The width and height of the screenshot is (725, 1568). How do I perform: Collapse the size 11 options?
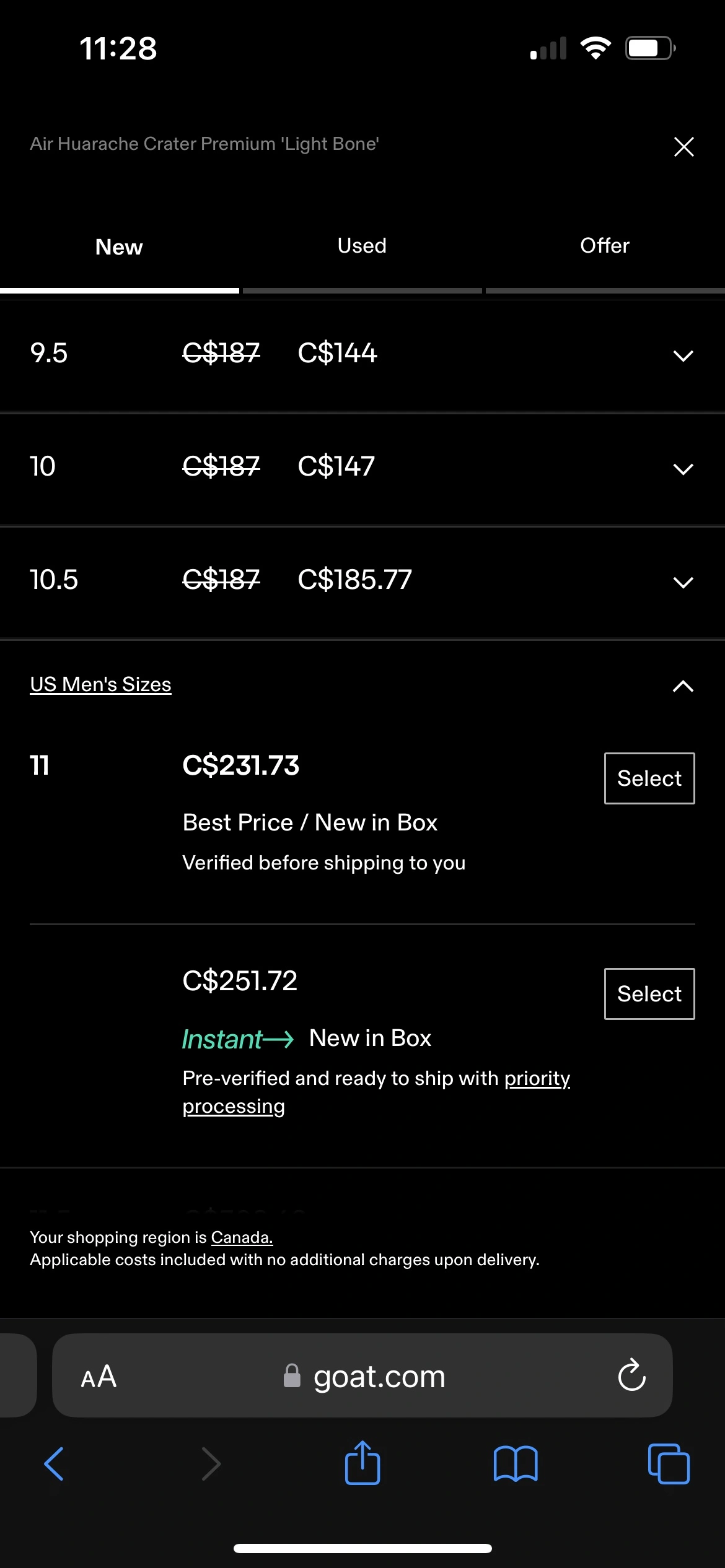(x=683, y=686)
